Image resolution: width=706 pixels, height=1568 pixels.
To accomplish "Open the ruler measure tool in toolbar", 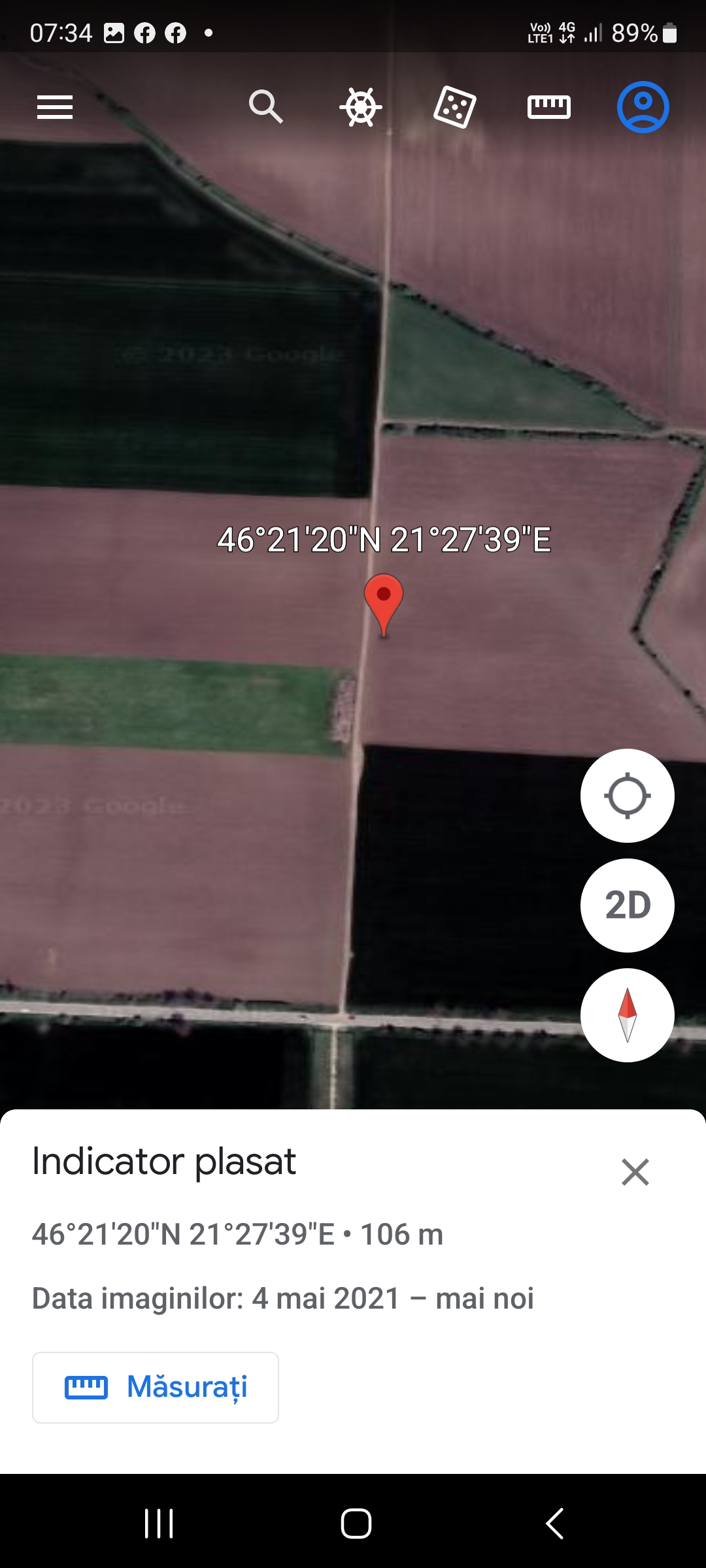I will [x=548, y=107].
